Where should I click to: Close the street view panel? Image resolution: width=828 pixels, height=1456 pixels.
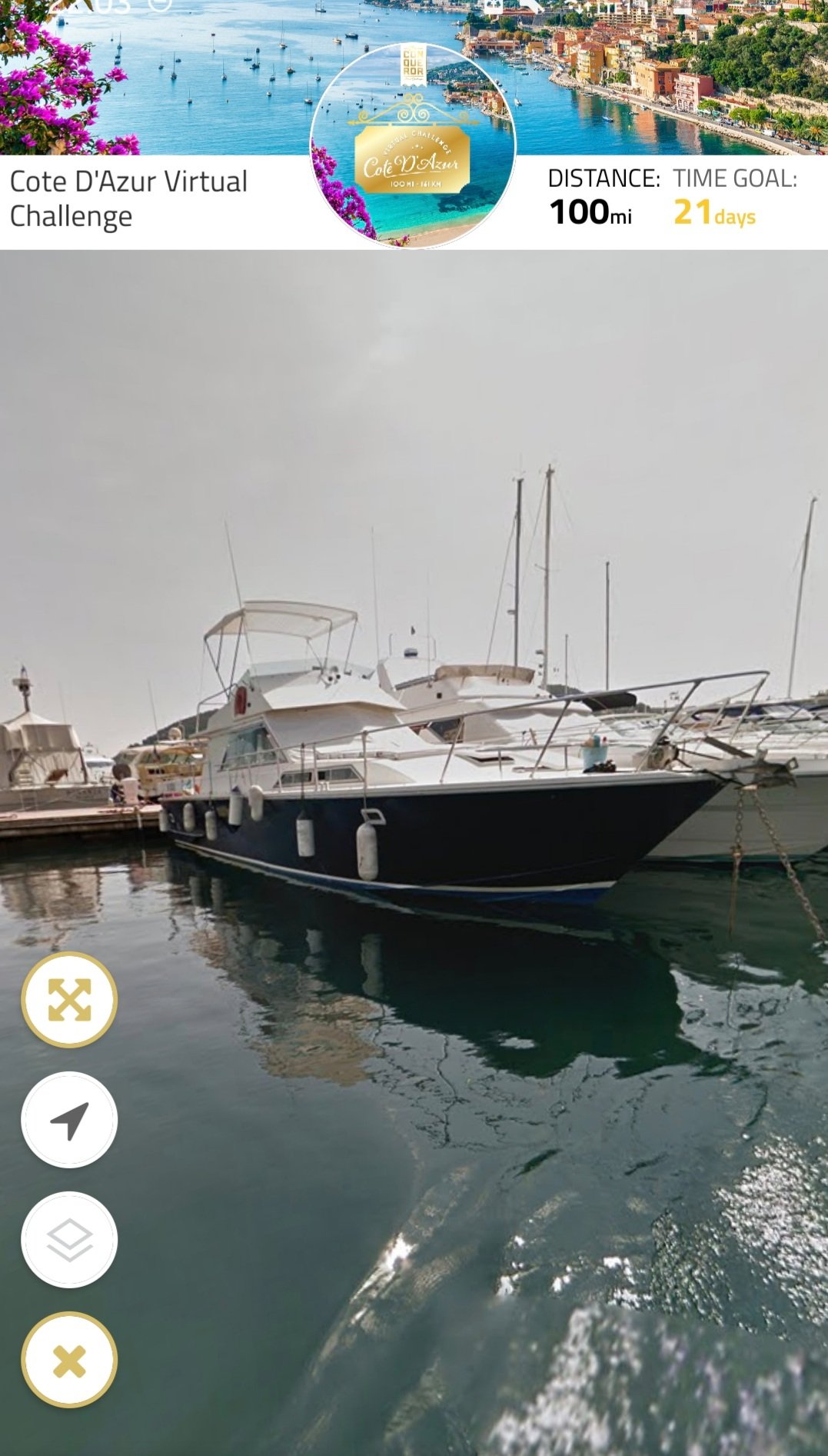click(69, 1360)
